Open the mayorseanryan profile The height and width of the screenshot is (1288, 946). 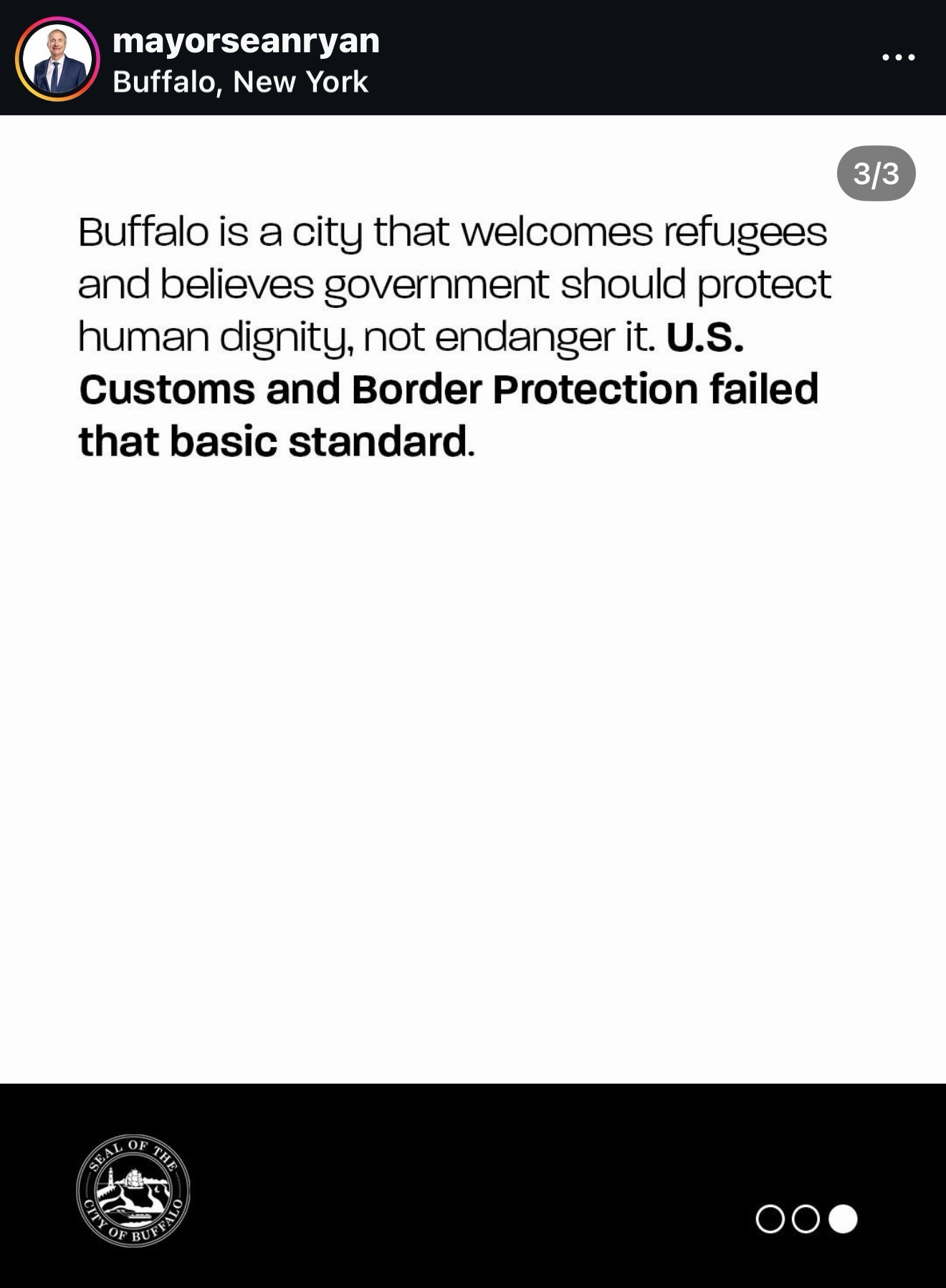pos(246,40)
